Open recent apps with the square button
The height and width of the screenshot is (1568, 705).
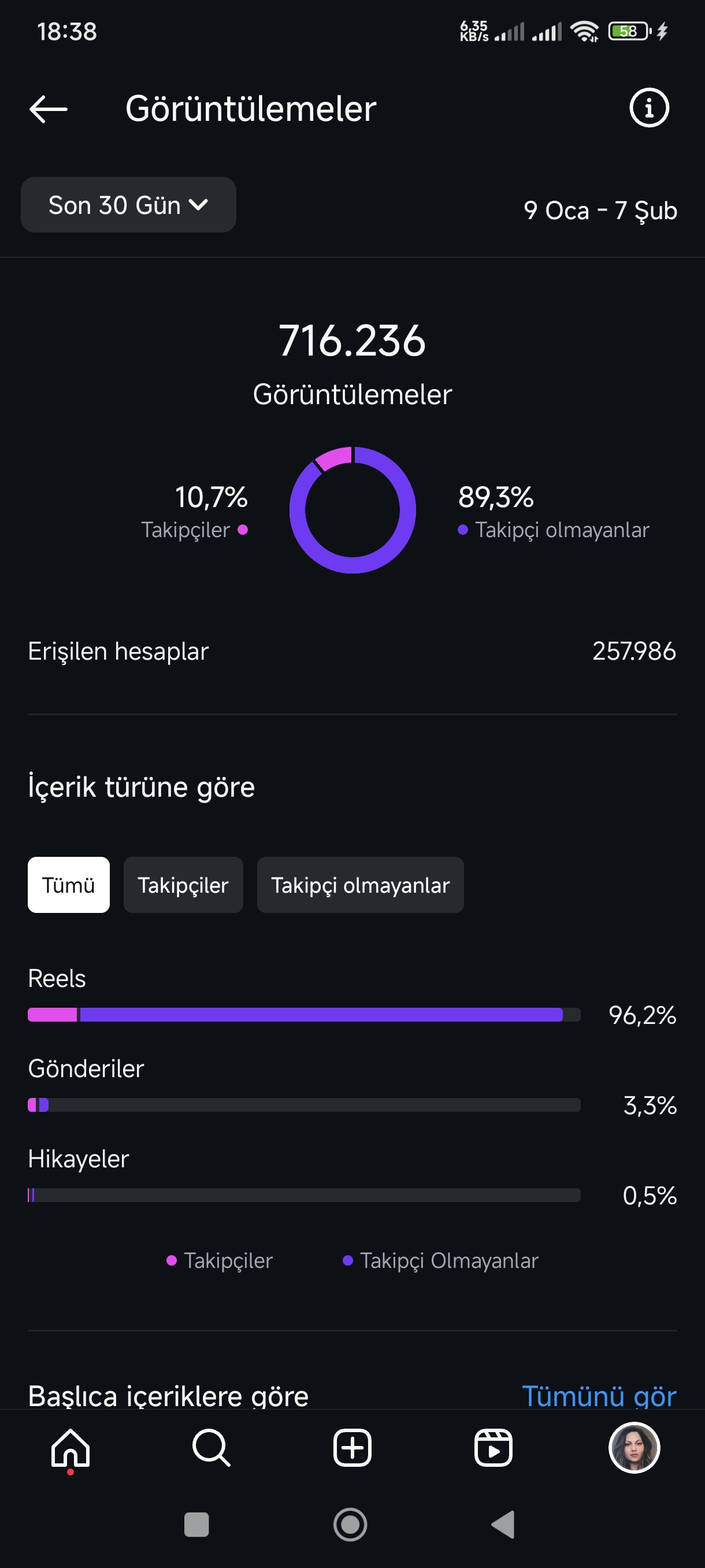coord(196,1525)
